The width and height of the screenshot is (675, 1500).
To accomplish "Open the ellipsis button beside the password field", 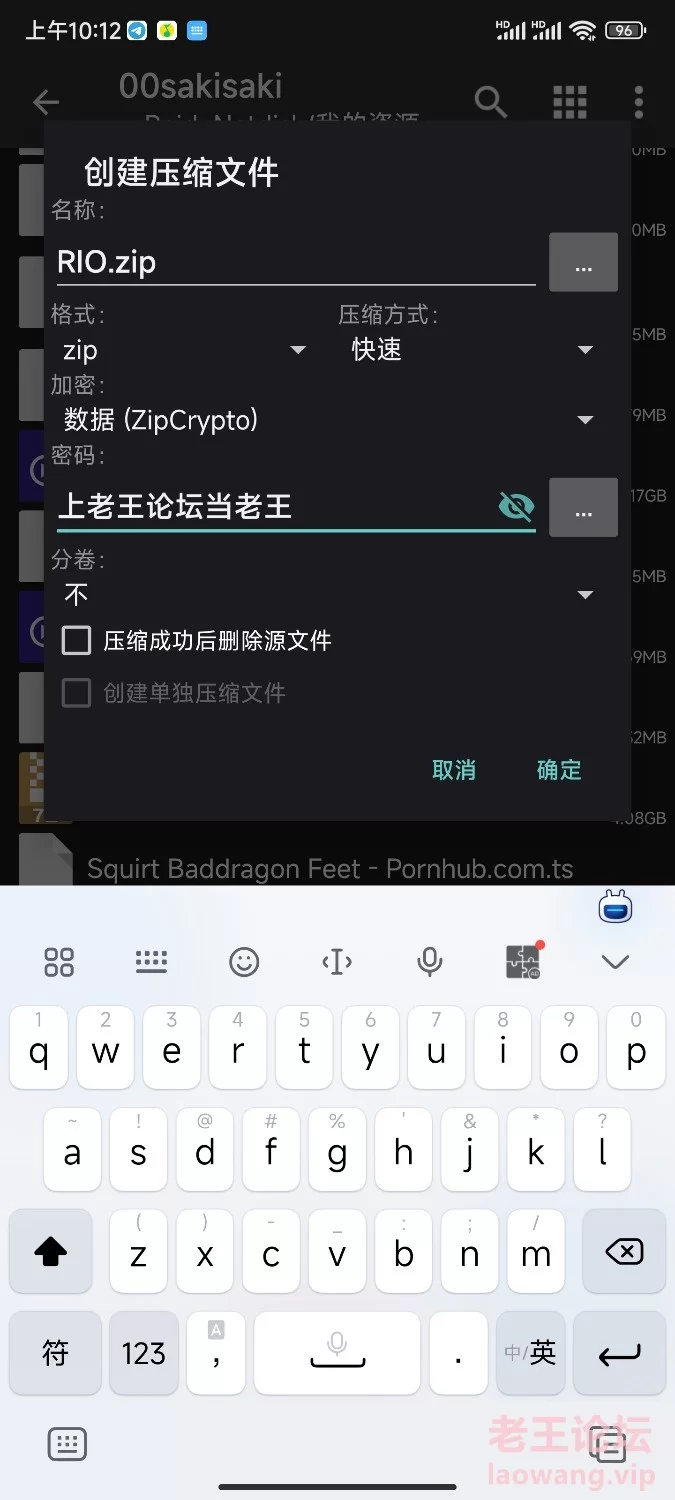I will tap(583, 507).
